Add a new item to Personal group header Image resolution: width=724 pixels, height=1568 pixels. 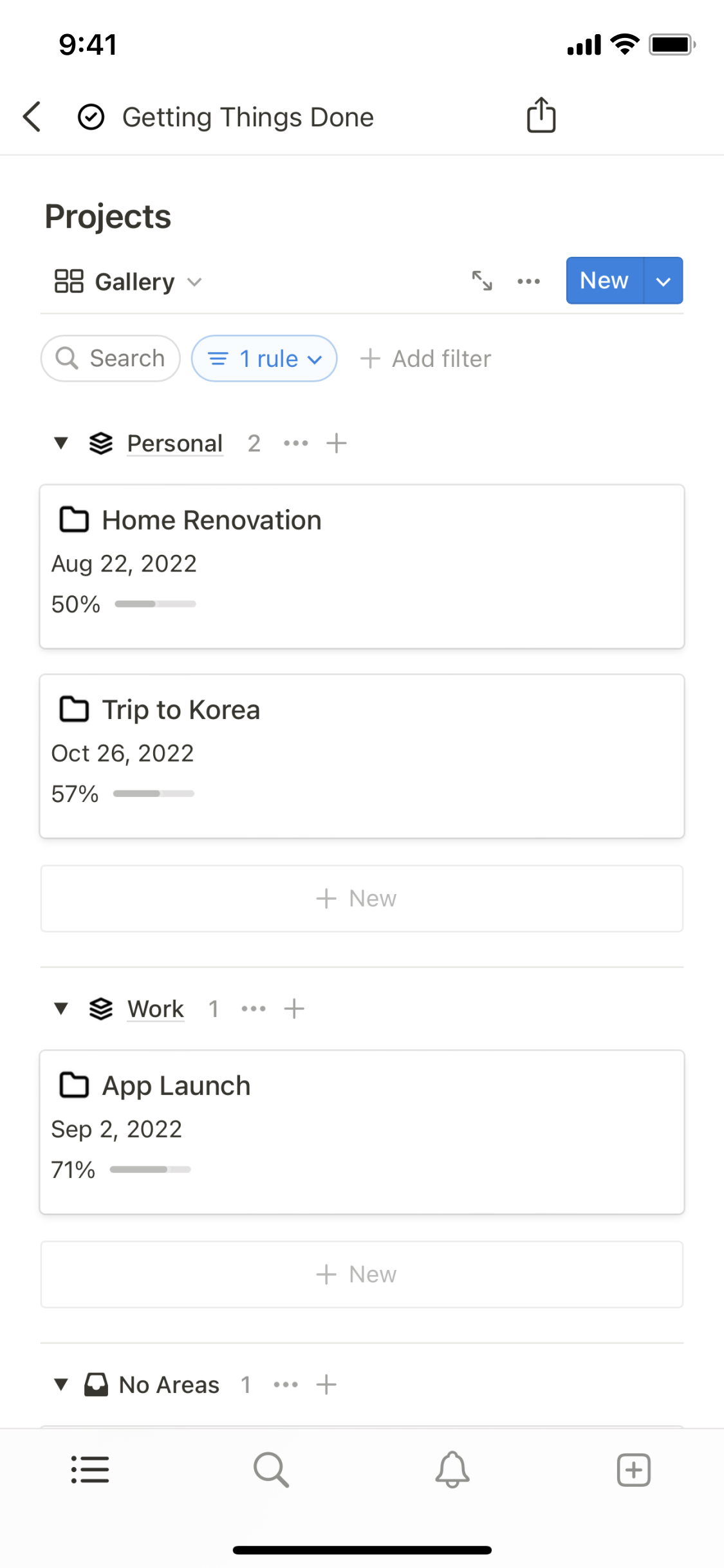337,443
